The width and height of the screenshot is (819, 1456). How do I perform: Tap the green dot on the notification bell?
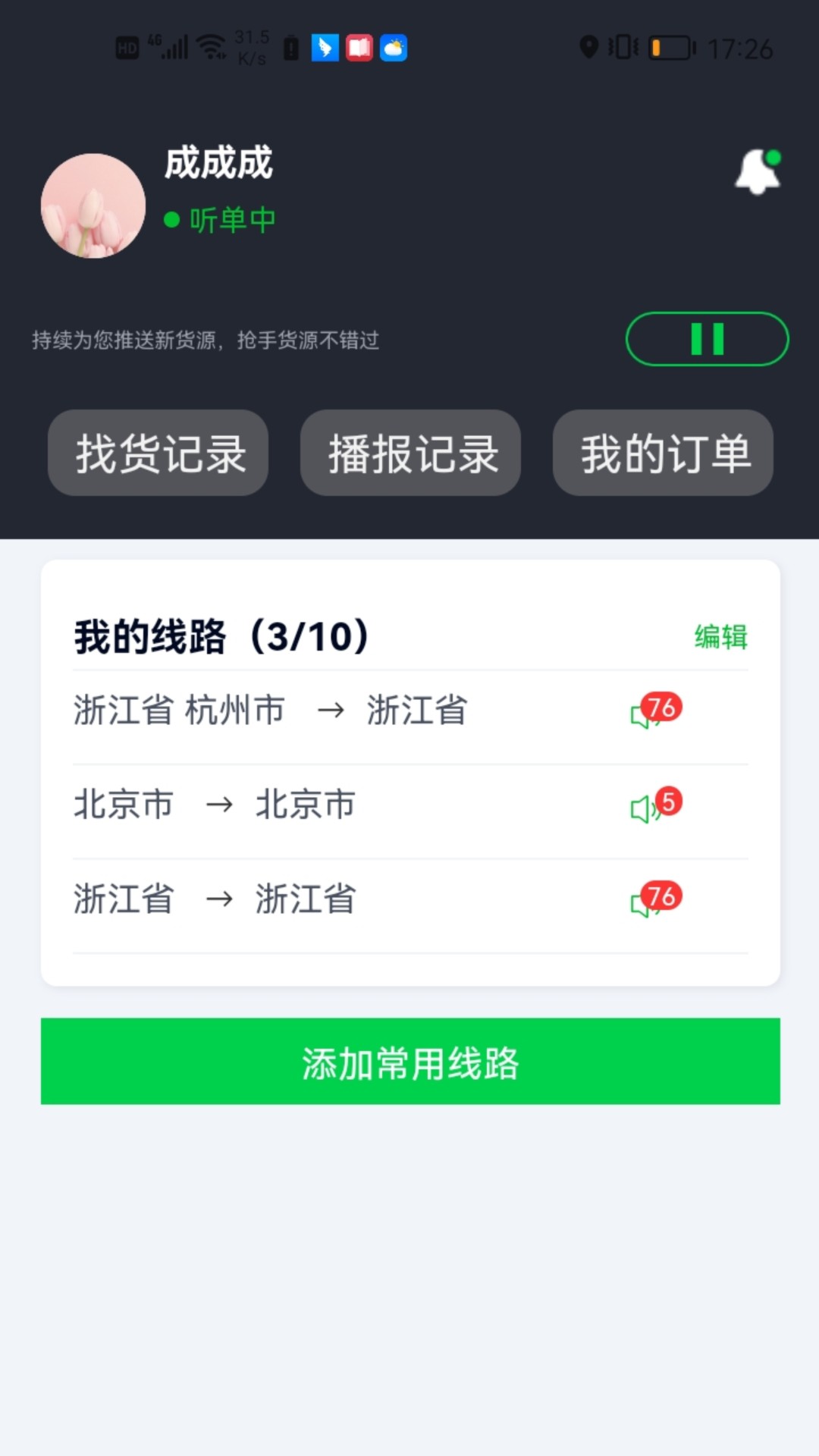[x=772, y=158]
